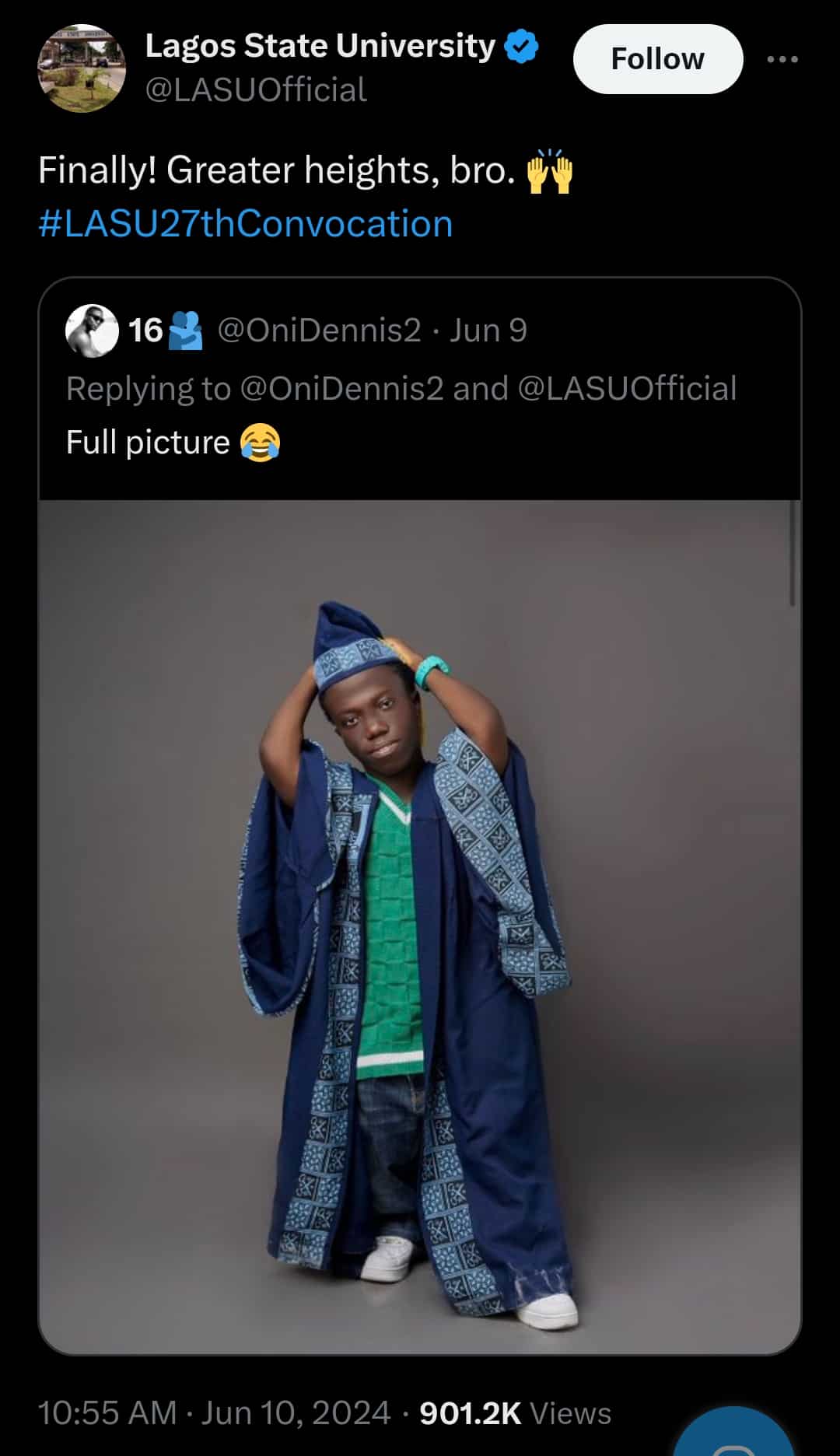Open Lagos State University's profile avatar
The width and height of the screenshot is (840, 1456).
[82, 68]
